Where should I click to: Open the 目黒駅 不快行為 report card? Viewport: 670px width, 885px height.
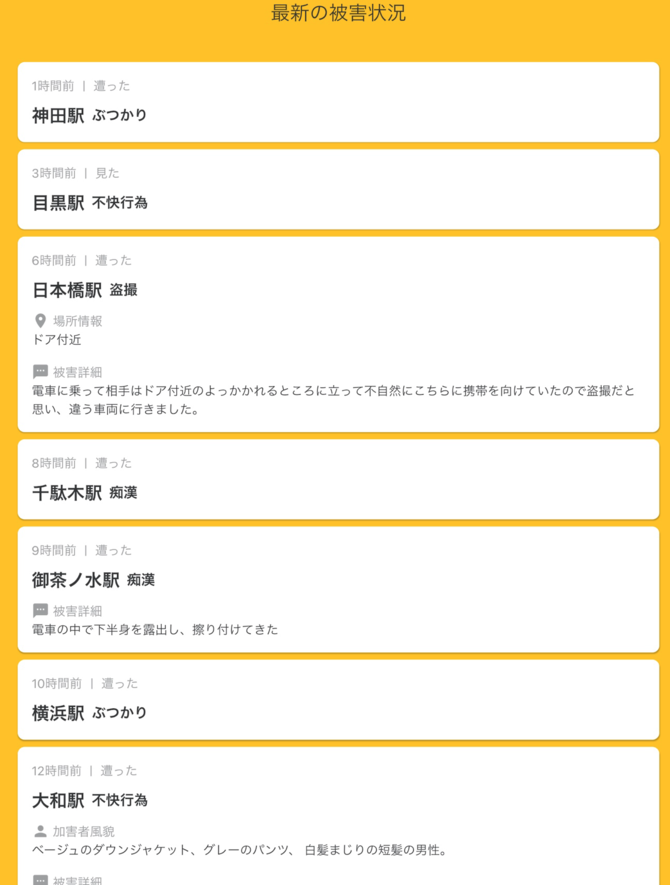(x=338, y=189)
